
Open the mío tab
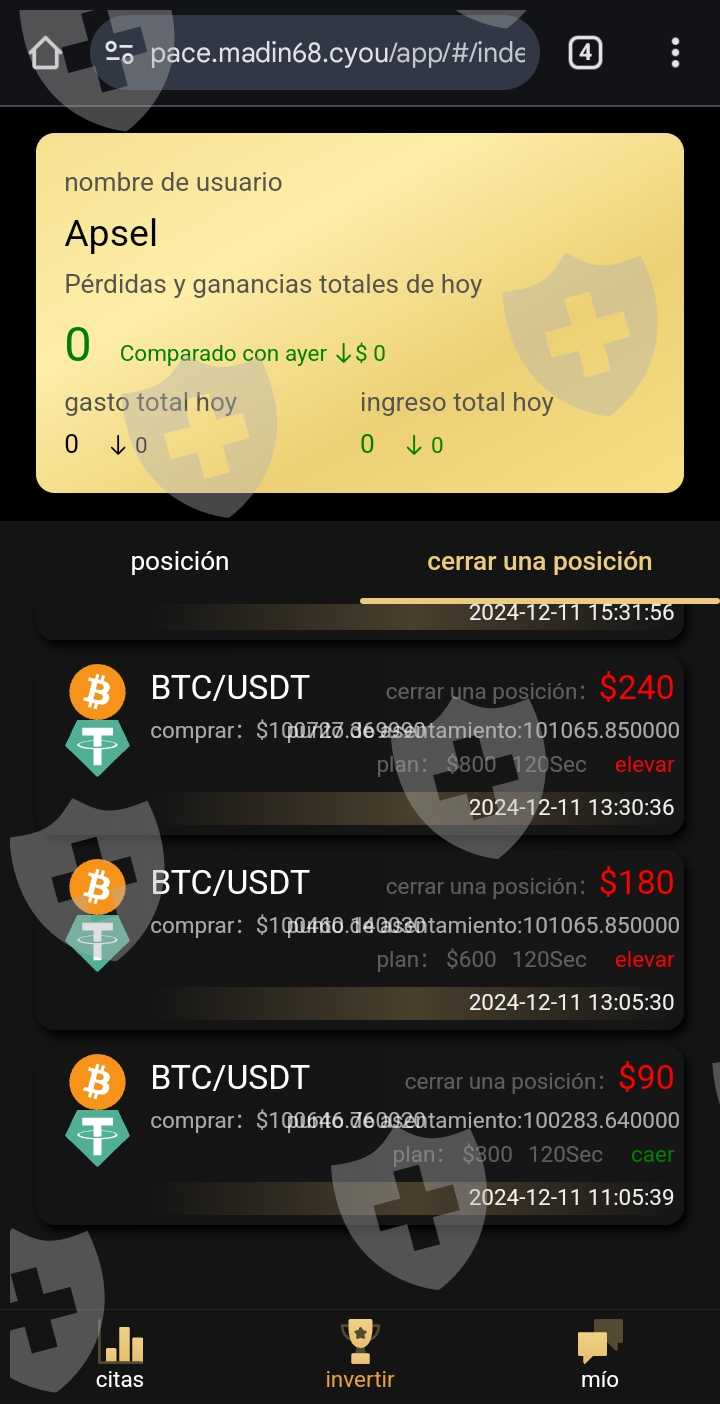(600, 1356)
